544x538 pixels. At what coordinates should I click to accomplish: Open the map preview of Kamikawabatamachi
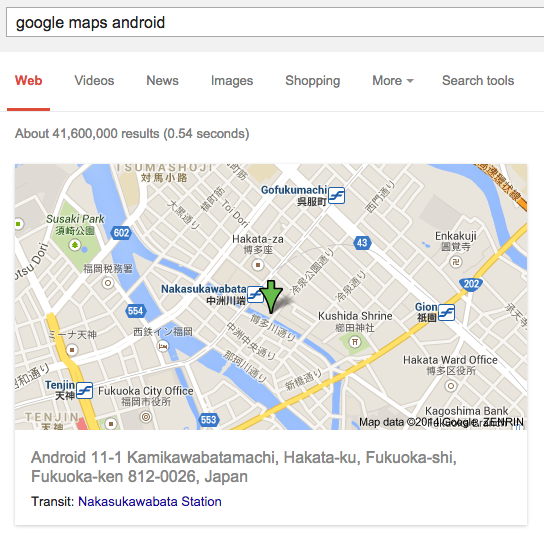pos(271,297)
